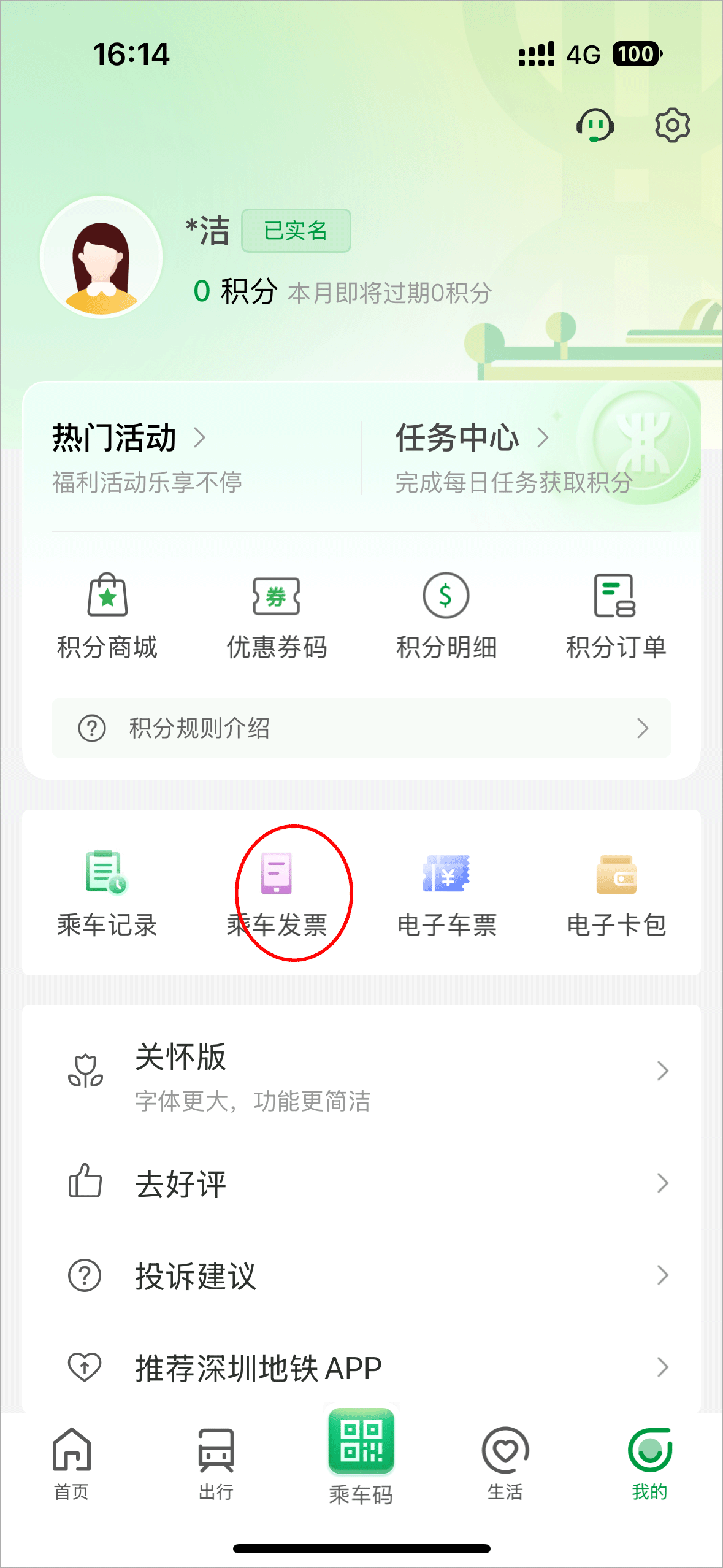Open settings gear icon

pyautogui.click(x=672, y=125)
